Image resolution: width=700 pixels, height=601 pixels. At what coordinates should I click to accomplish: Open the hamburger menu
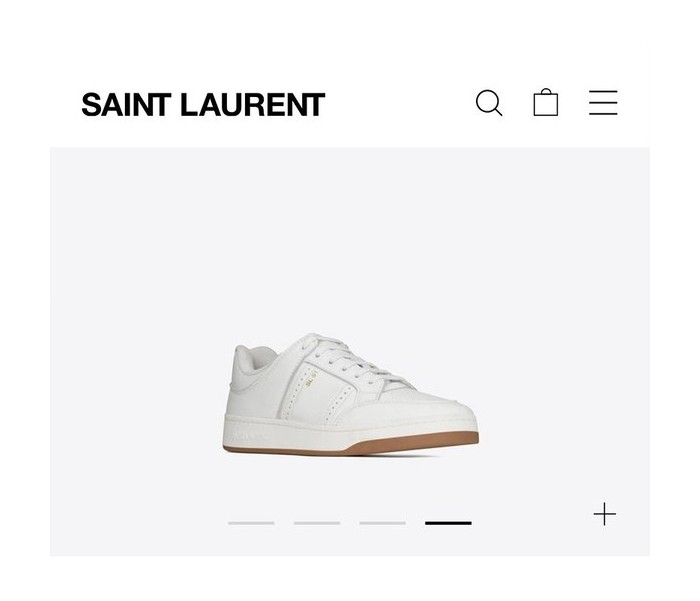point(603,103)
